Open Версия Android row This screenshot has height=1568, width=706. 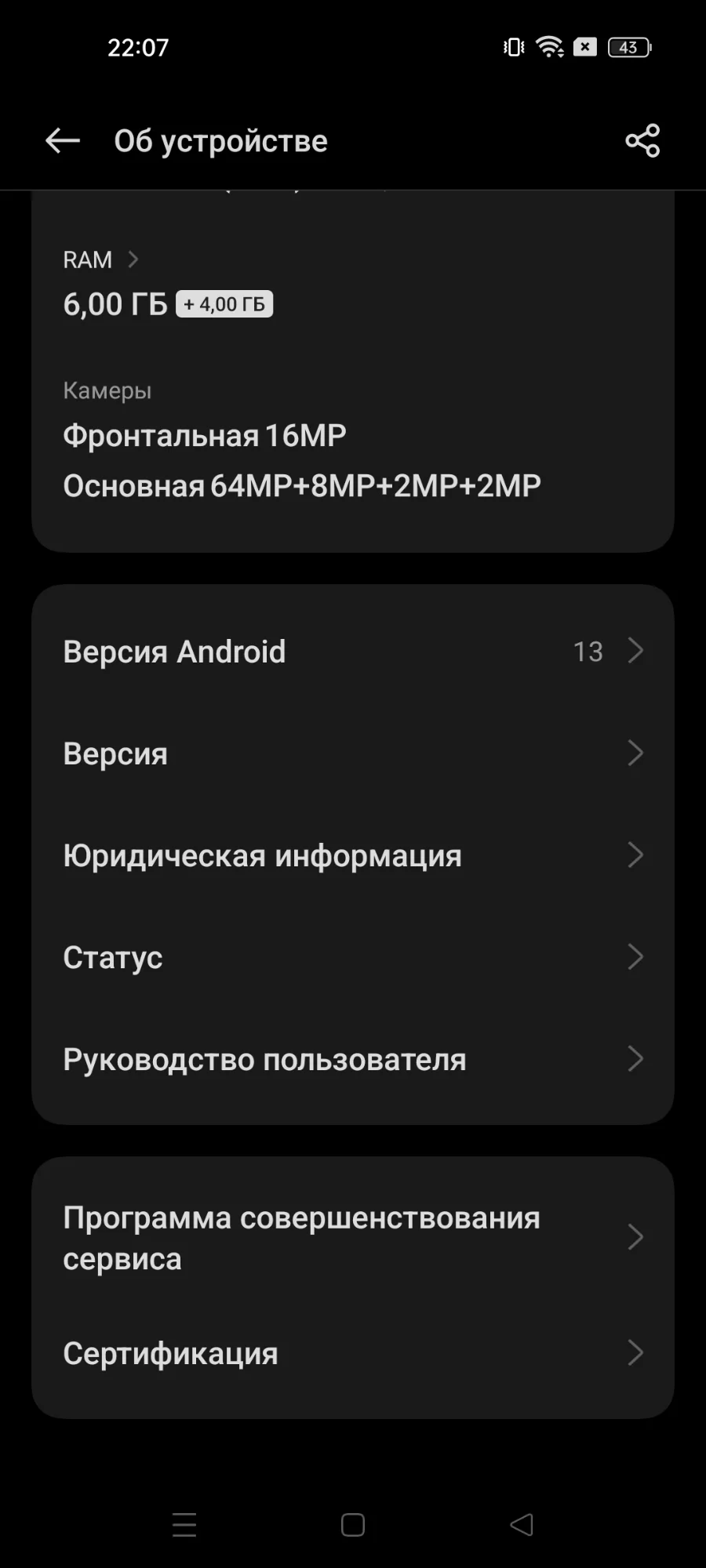[x=353, y=652]
